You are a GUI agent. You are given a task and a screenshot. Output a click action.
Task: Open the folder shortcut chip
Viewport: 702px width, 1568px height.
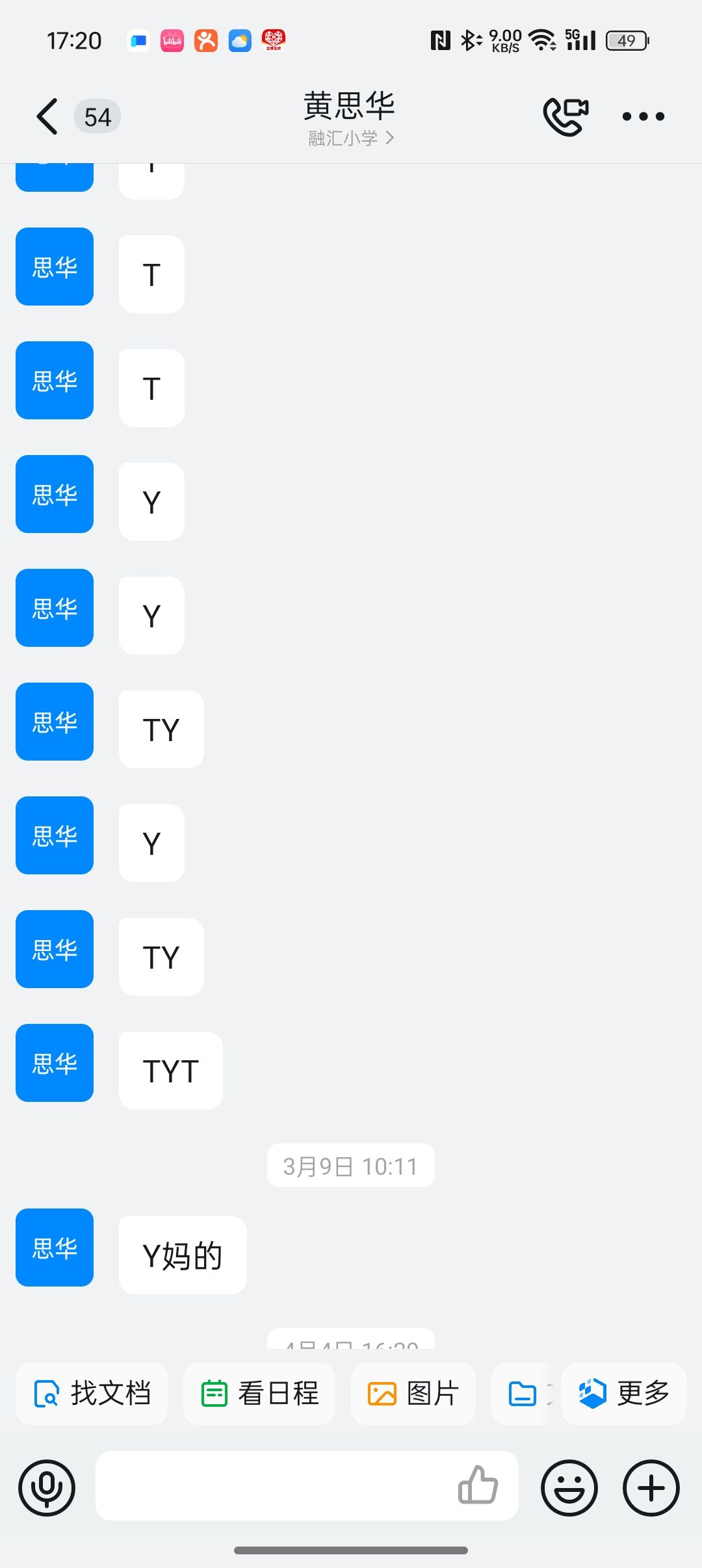click(524, 1394)
